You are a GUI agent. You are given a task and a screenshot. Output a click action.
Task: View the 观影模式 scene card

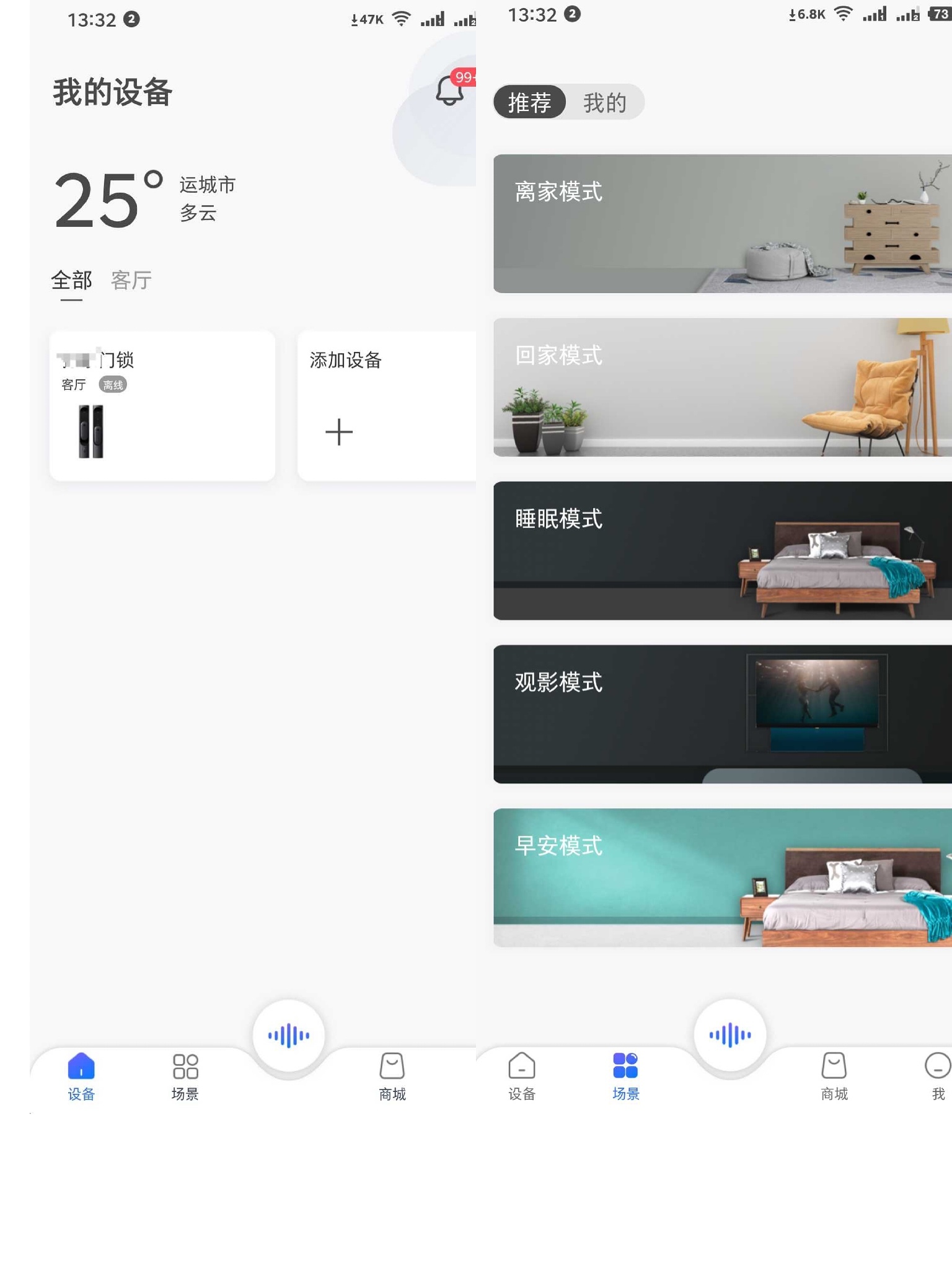tap(722, 714)
